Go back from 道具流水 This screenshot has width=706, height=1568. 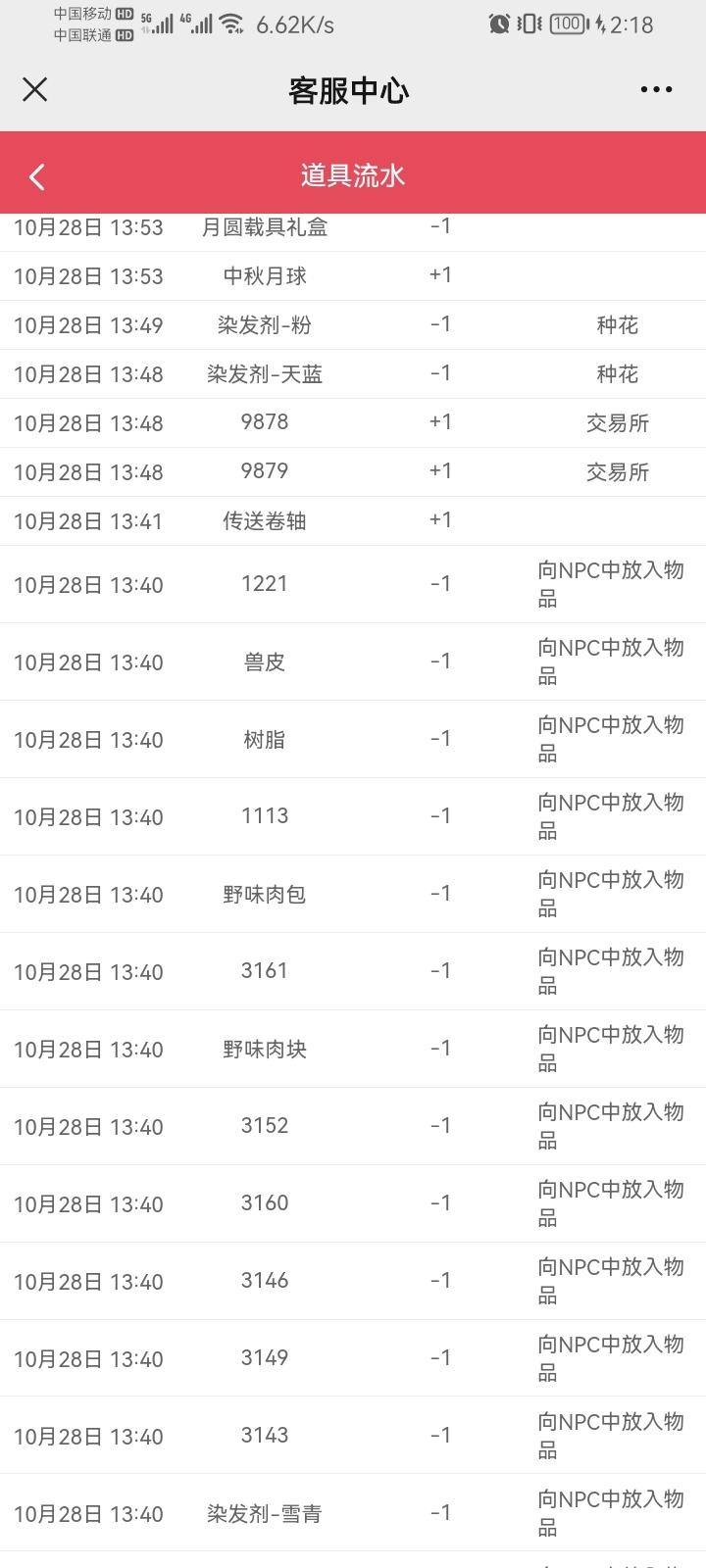(x=37, y=176)
